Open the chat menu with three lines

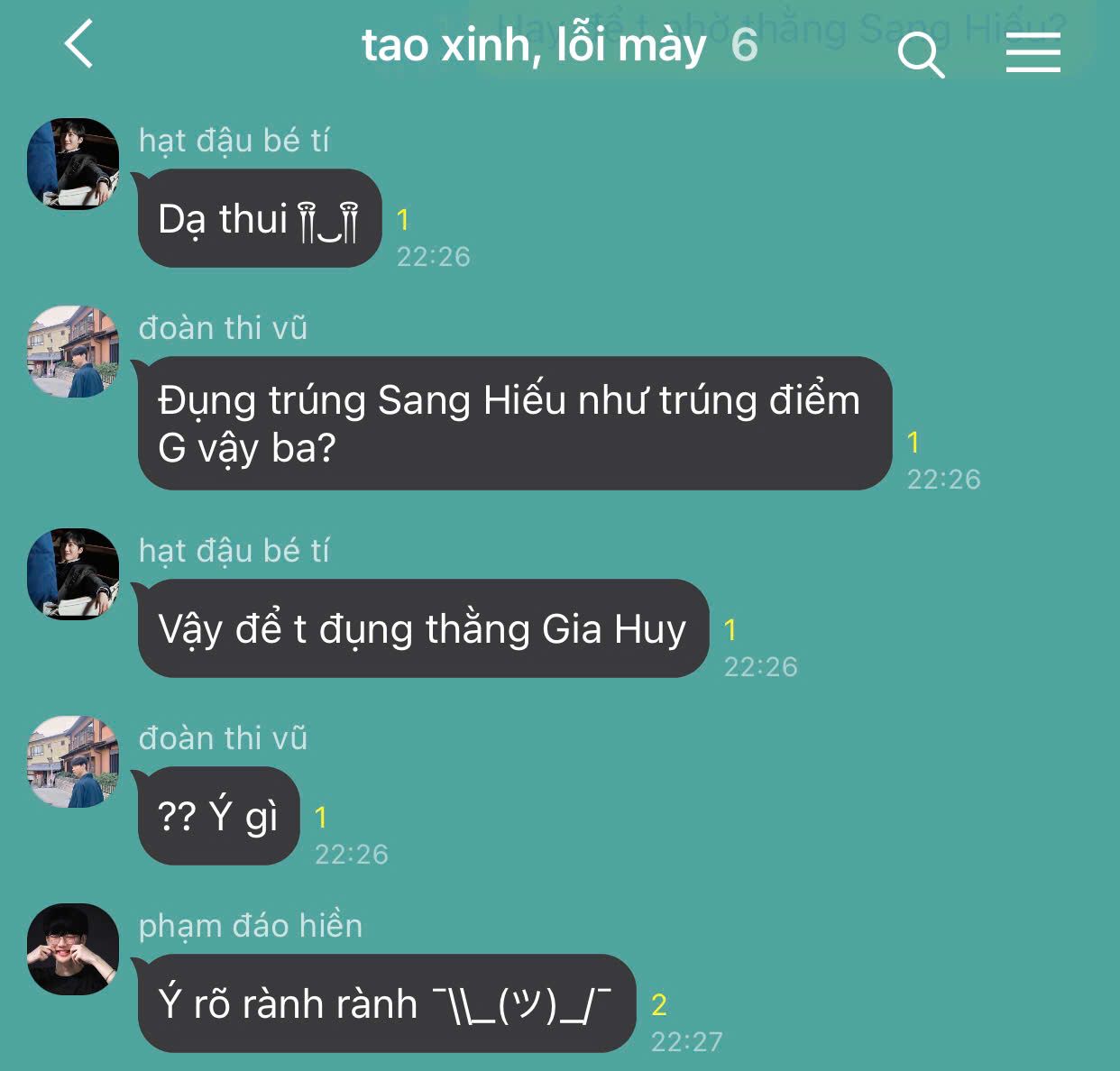(x=1033, y=52)
